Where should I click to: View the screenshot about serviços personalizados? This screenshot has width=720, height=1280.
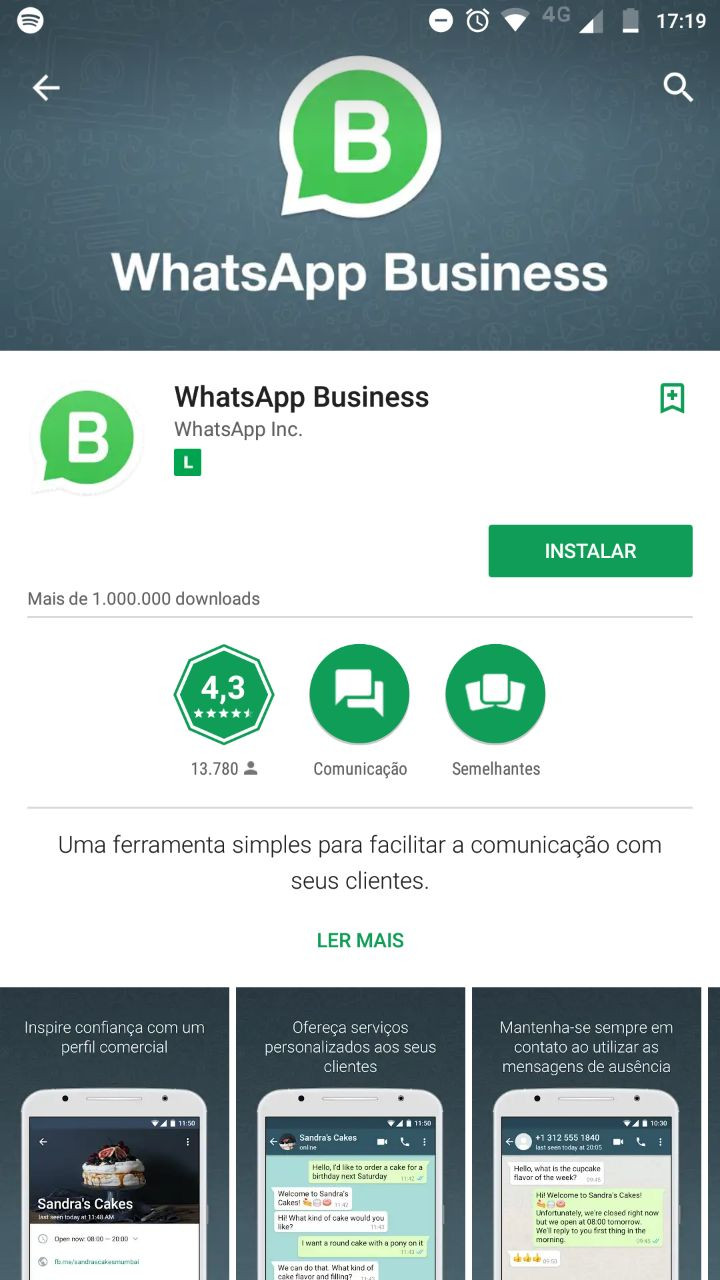[350, 1134]
